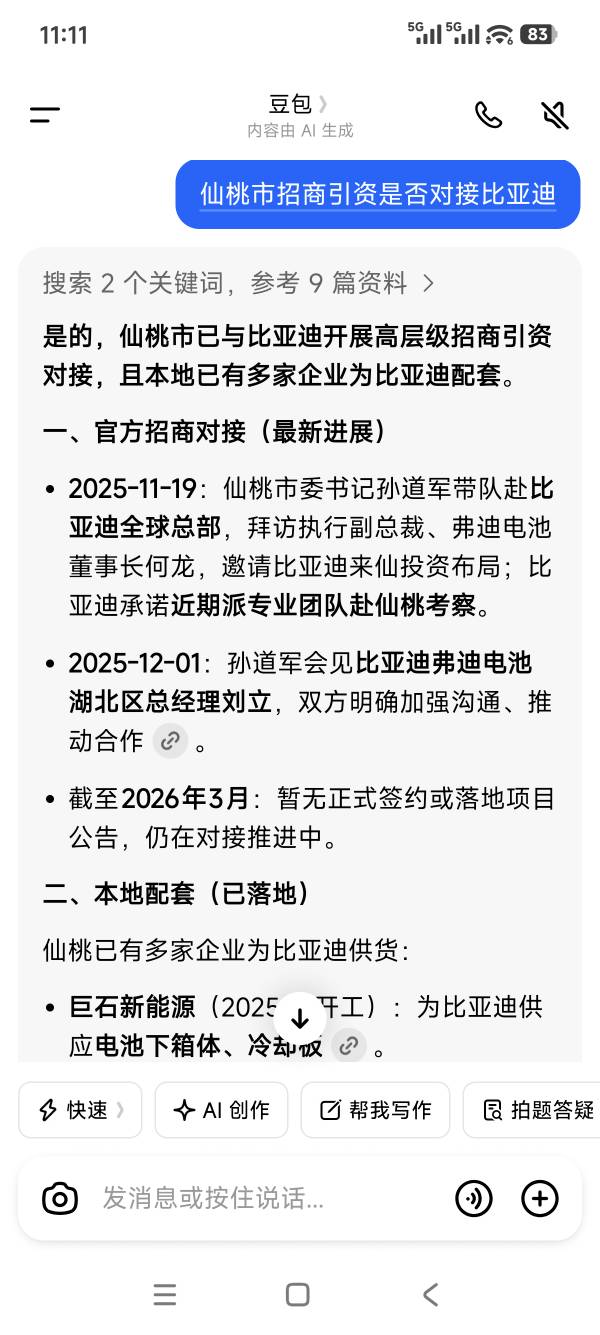Screen dimensions: 600x1335
Task: Open source link after 推动合作
Action: 171,740
